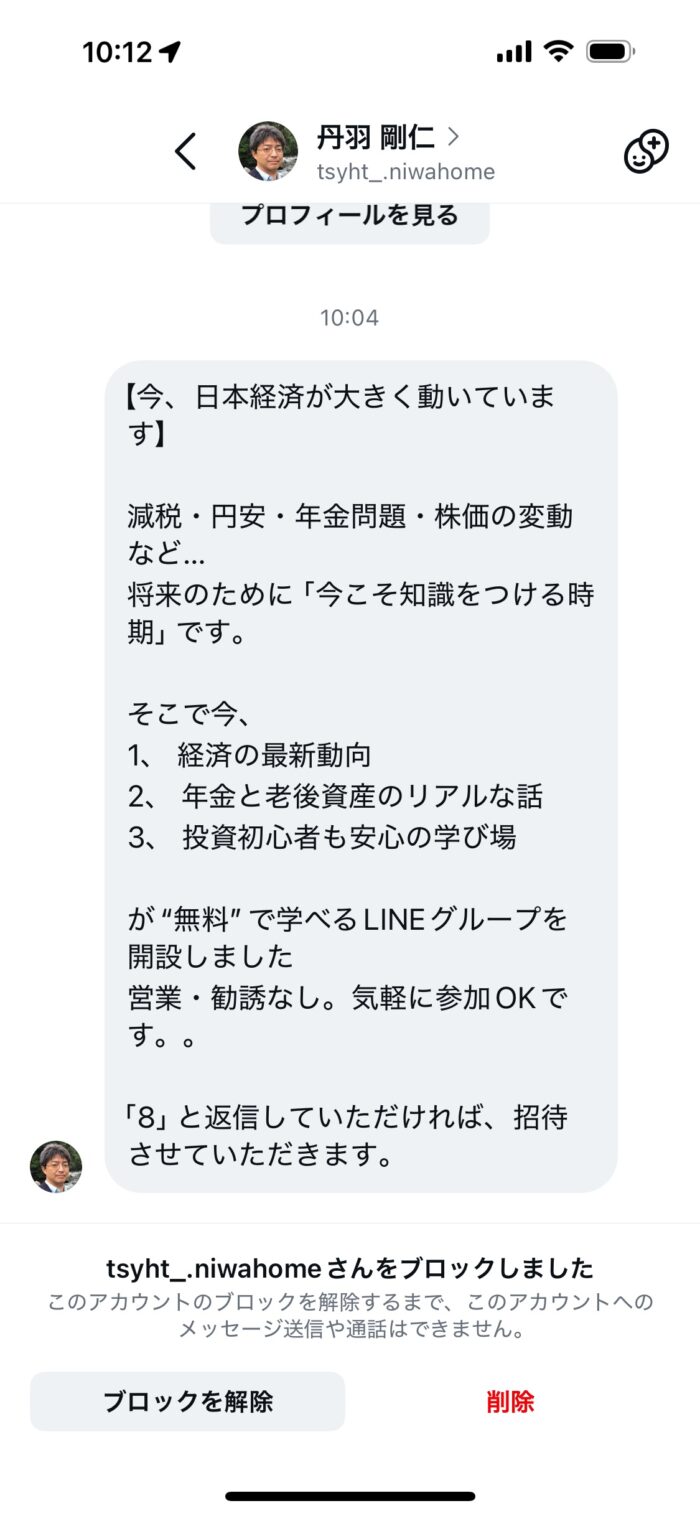
Task: Open the sender's avatar beside the message
Action: [56, 1166]
